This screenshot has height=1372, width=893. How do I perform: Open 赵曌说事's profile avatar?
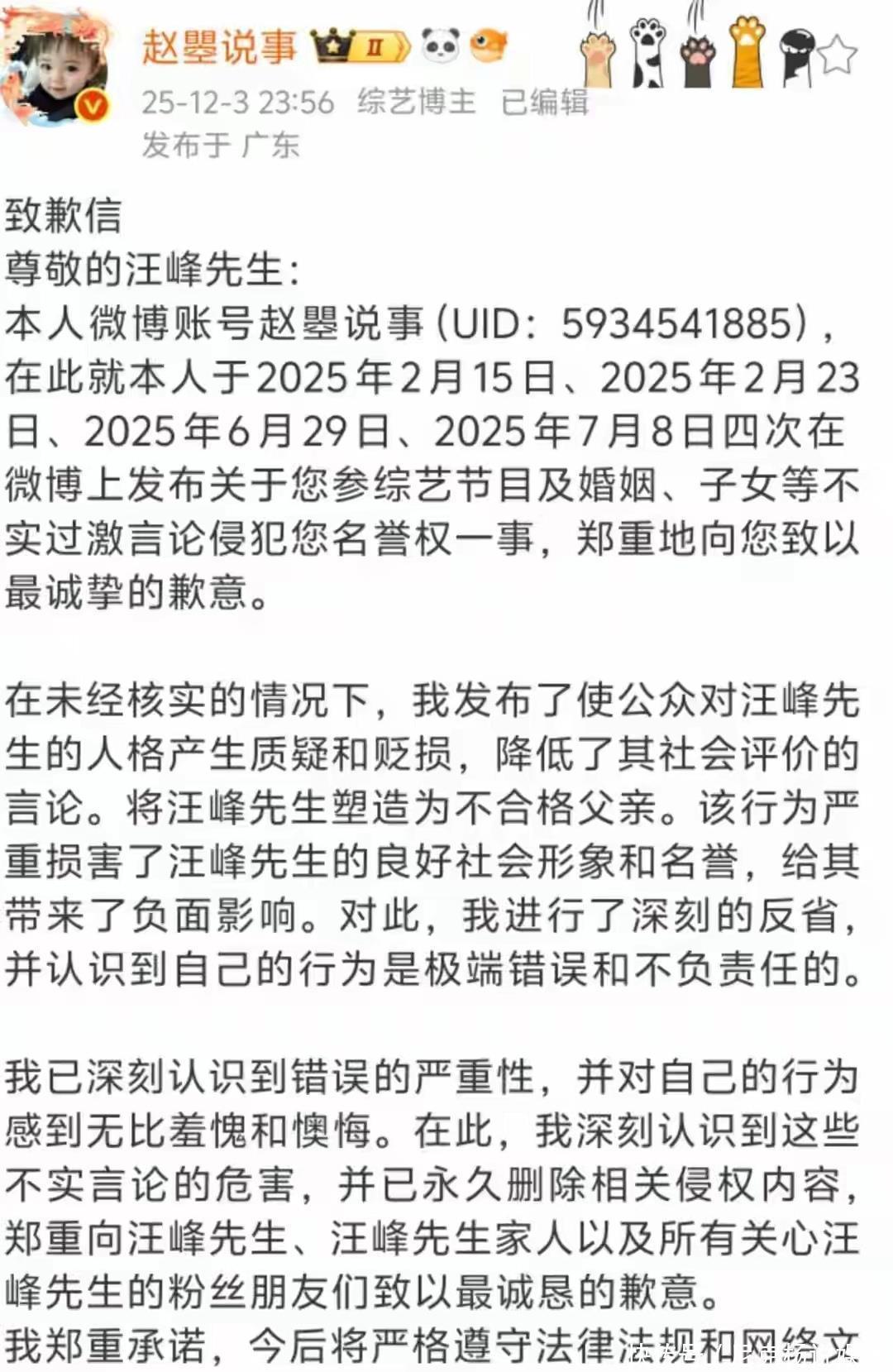tap(56, 73)
